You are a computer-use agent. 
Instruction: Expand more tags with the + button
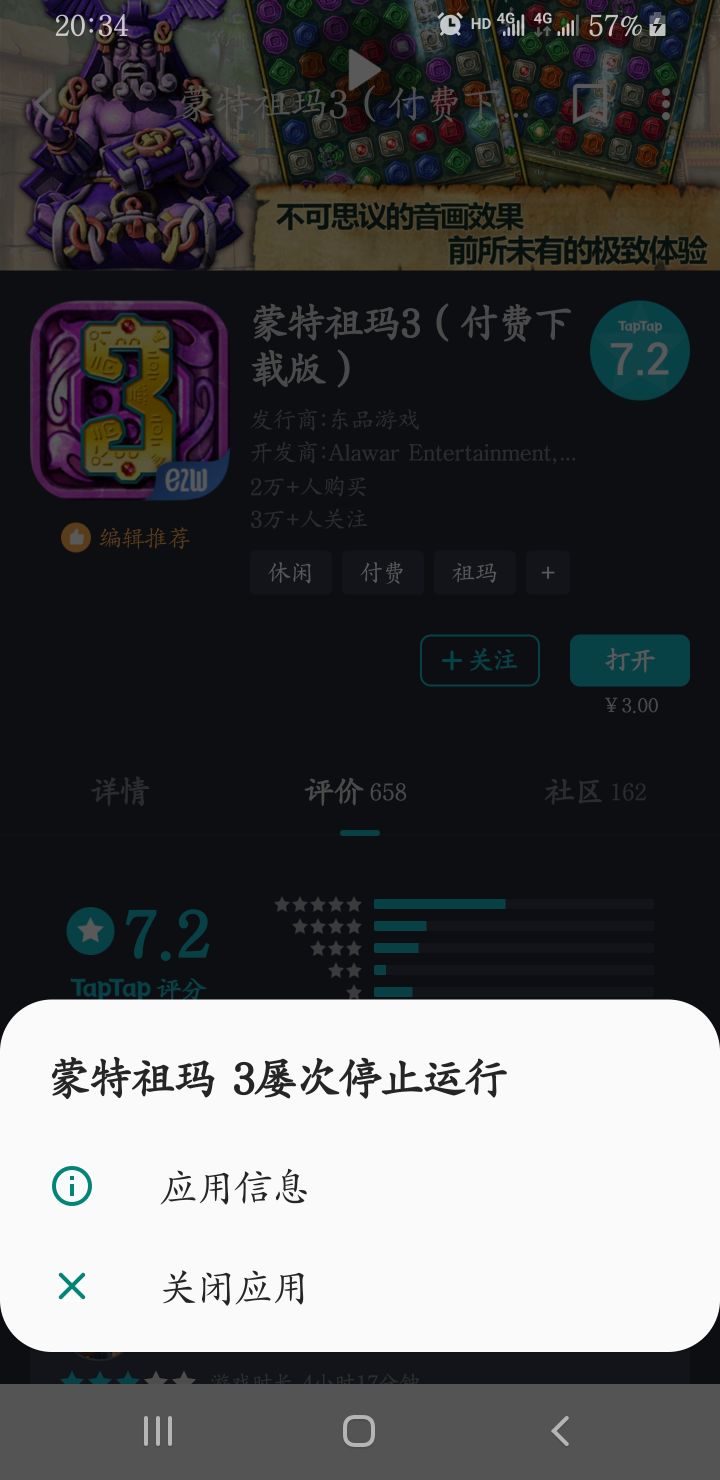pyautogui.click(x=547, y=572)
